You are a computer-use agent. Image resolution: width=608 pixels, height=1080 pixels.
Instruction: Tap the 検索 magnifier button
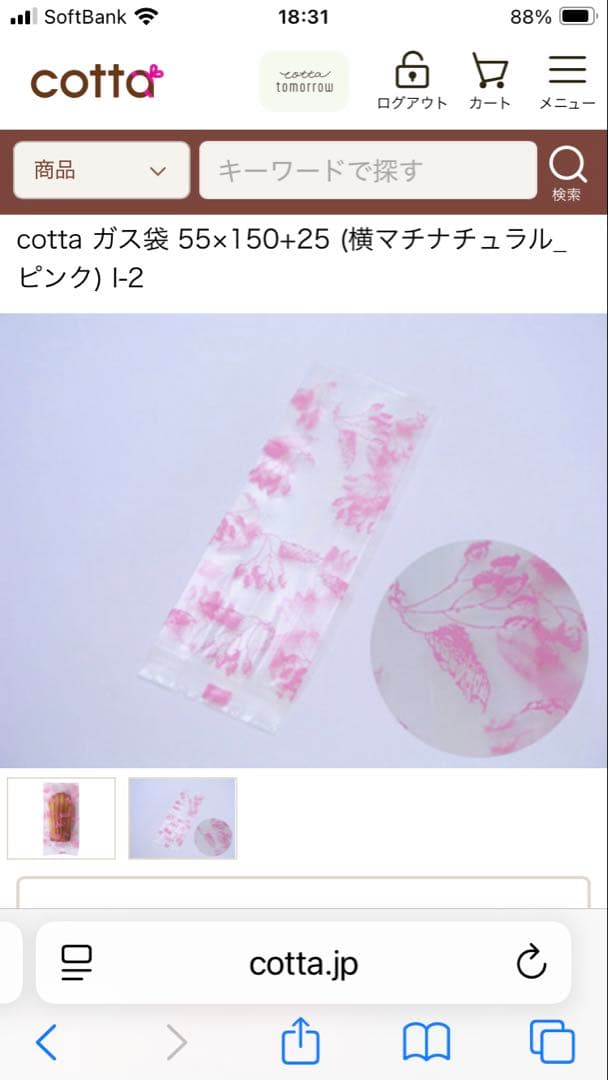tap(567, 173)
